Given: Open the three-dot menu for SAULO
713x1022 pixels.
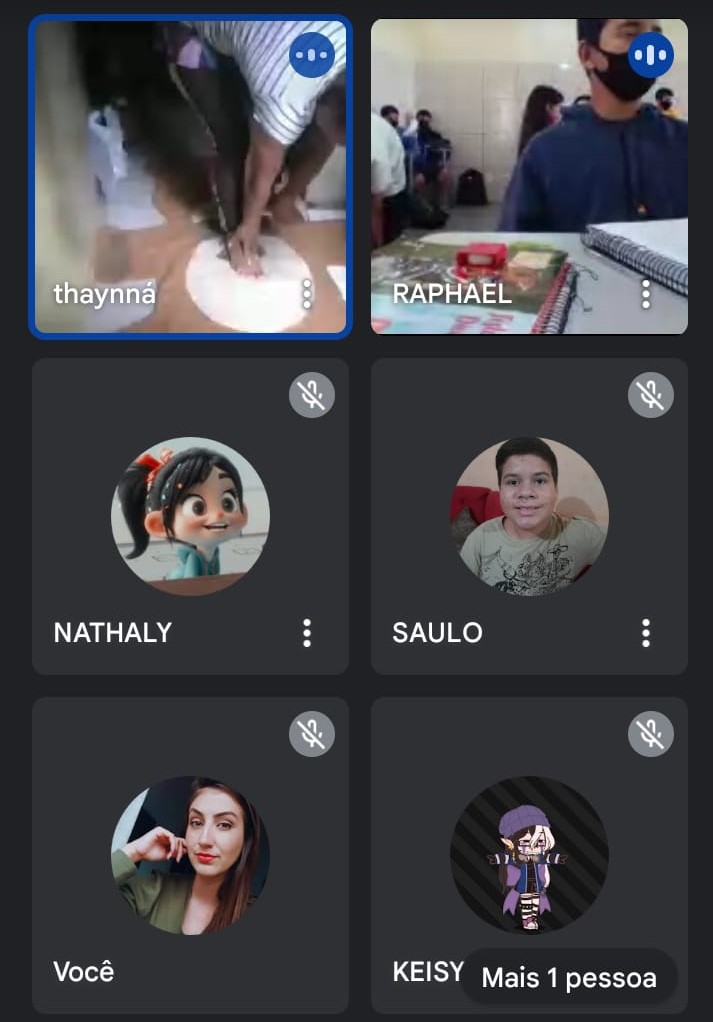Looking at the screenshot, I should coord(646,632).
